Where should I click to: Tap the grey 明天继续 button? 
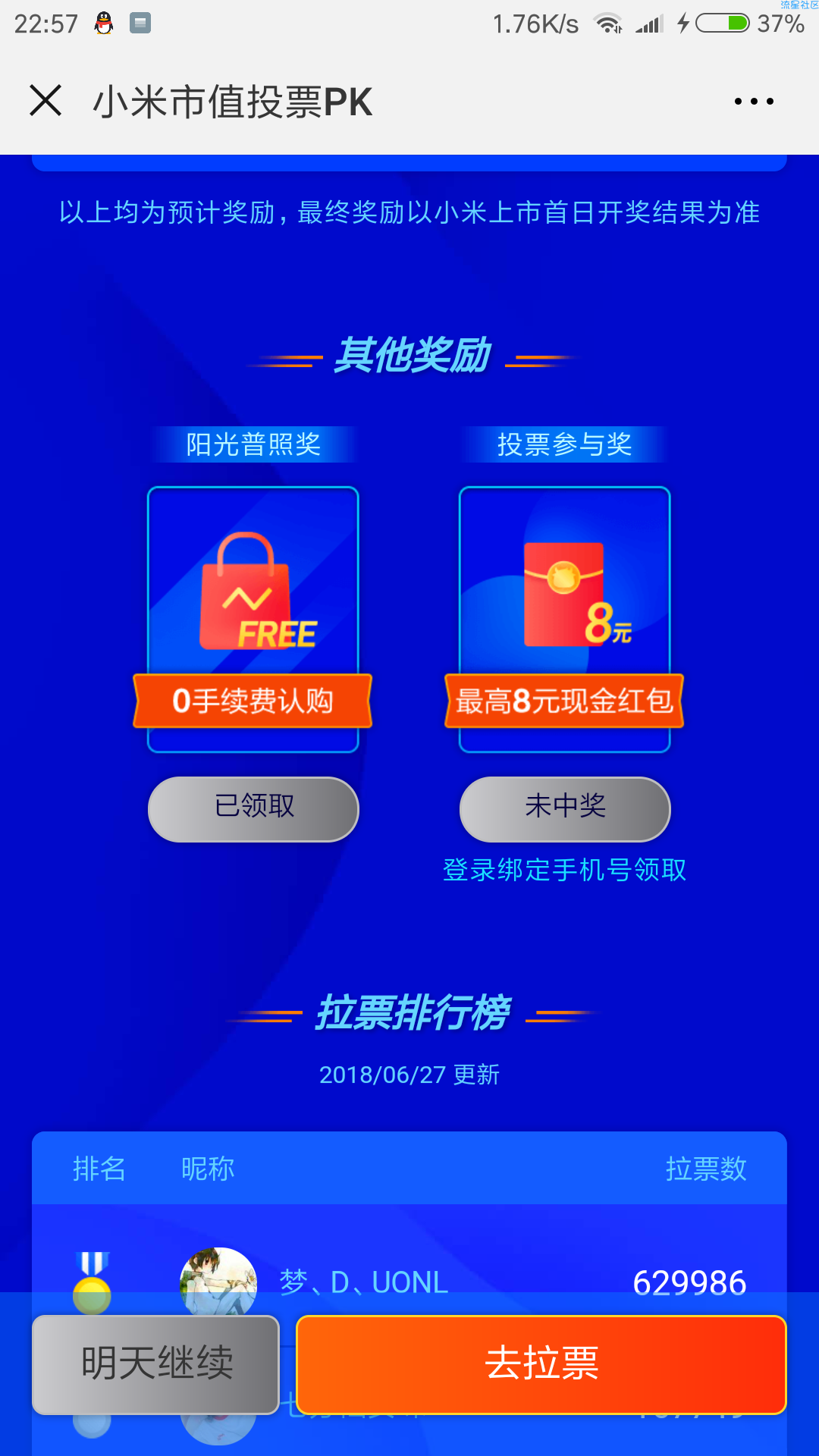click(x=156, y=1364)
